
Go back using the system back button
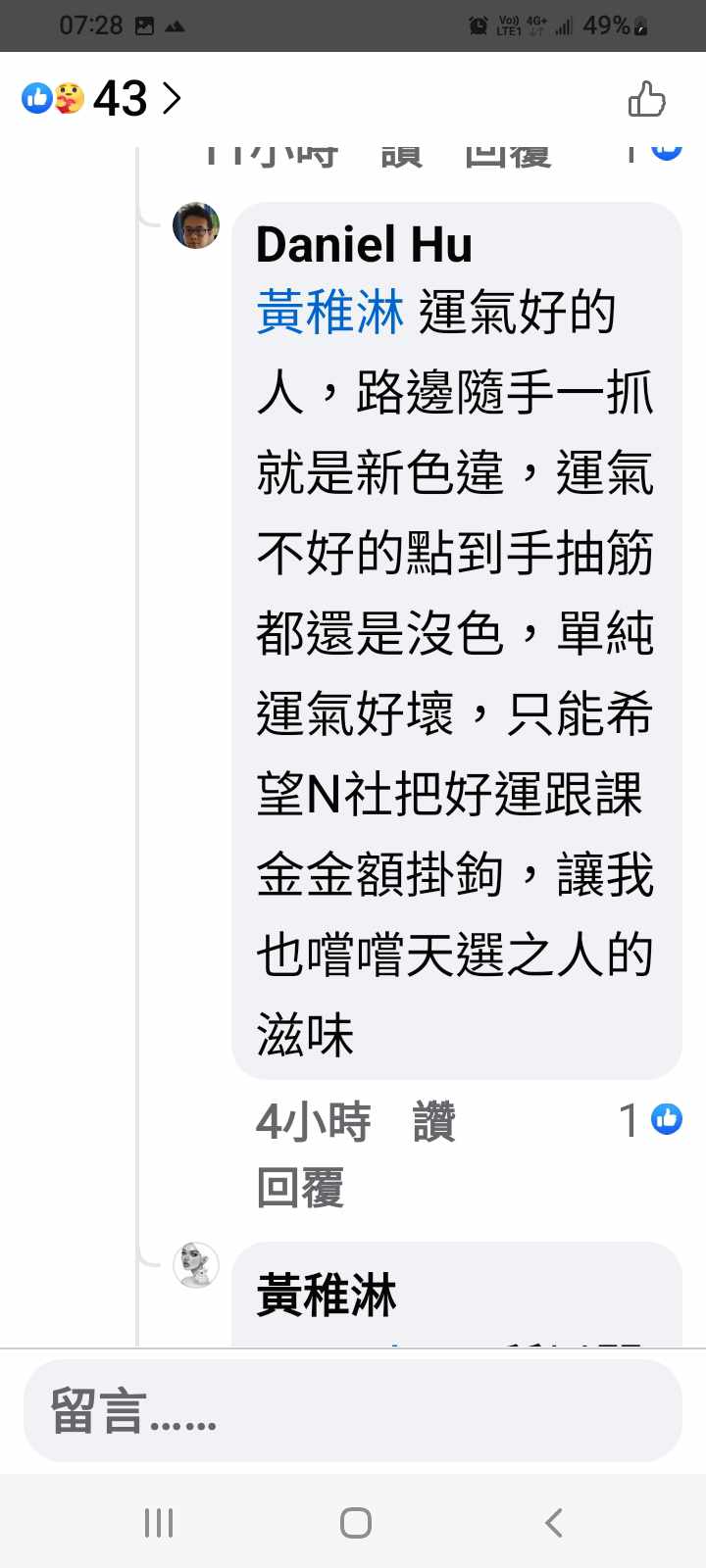click(x=553, y=1522)
